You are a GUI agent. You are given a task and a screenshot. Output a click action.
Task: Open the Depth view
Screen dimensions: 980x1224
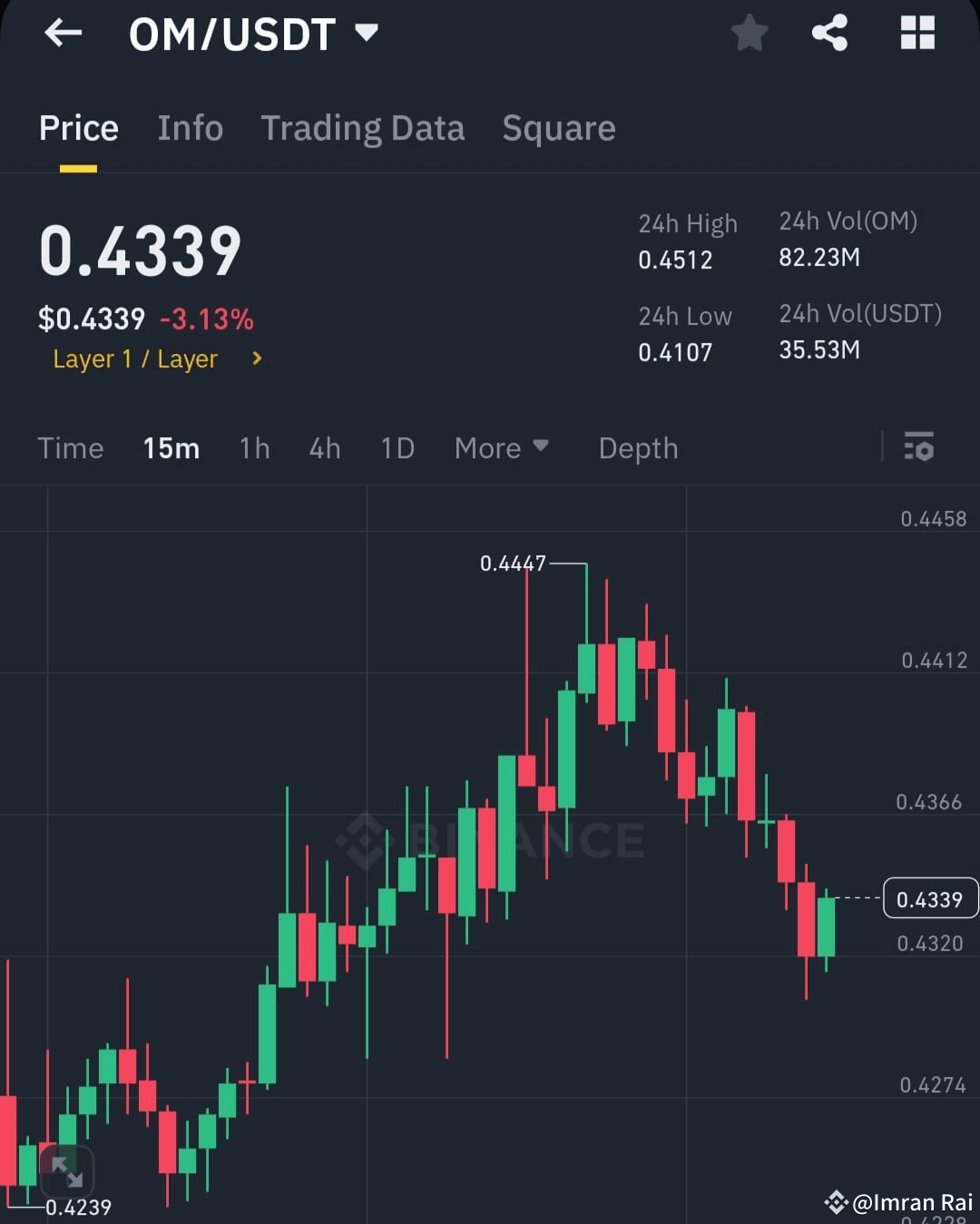(x=638, y=447)
